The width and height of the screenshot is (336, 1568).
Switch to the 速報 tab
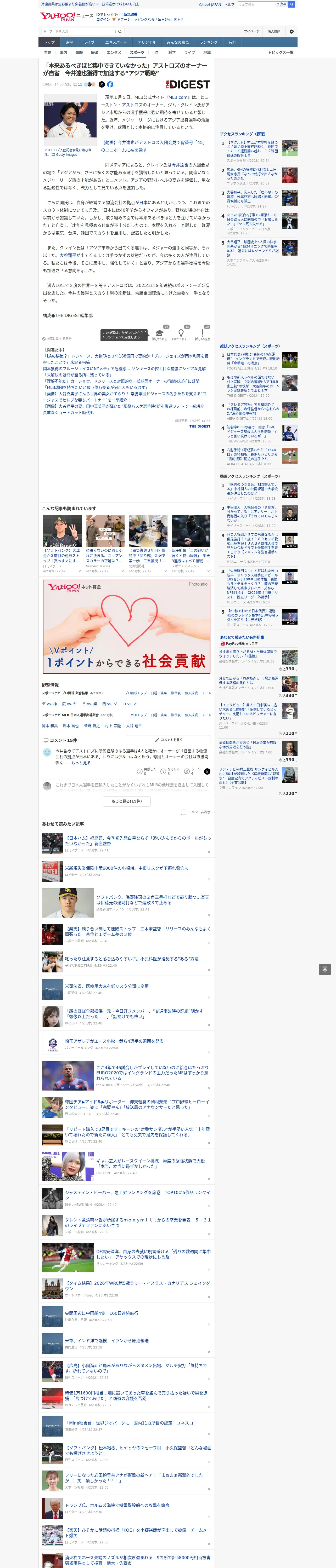(69, 42)
